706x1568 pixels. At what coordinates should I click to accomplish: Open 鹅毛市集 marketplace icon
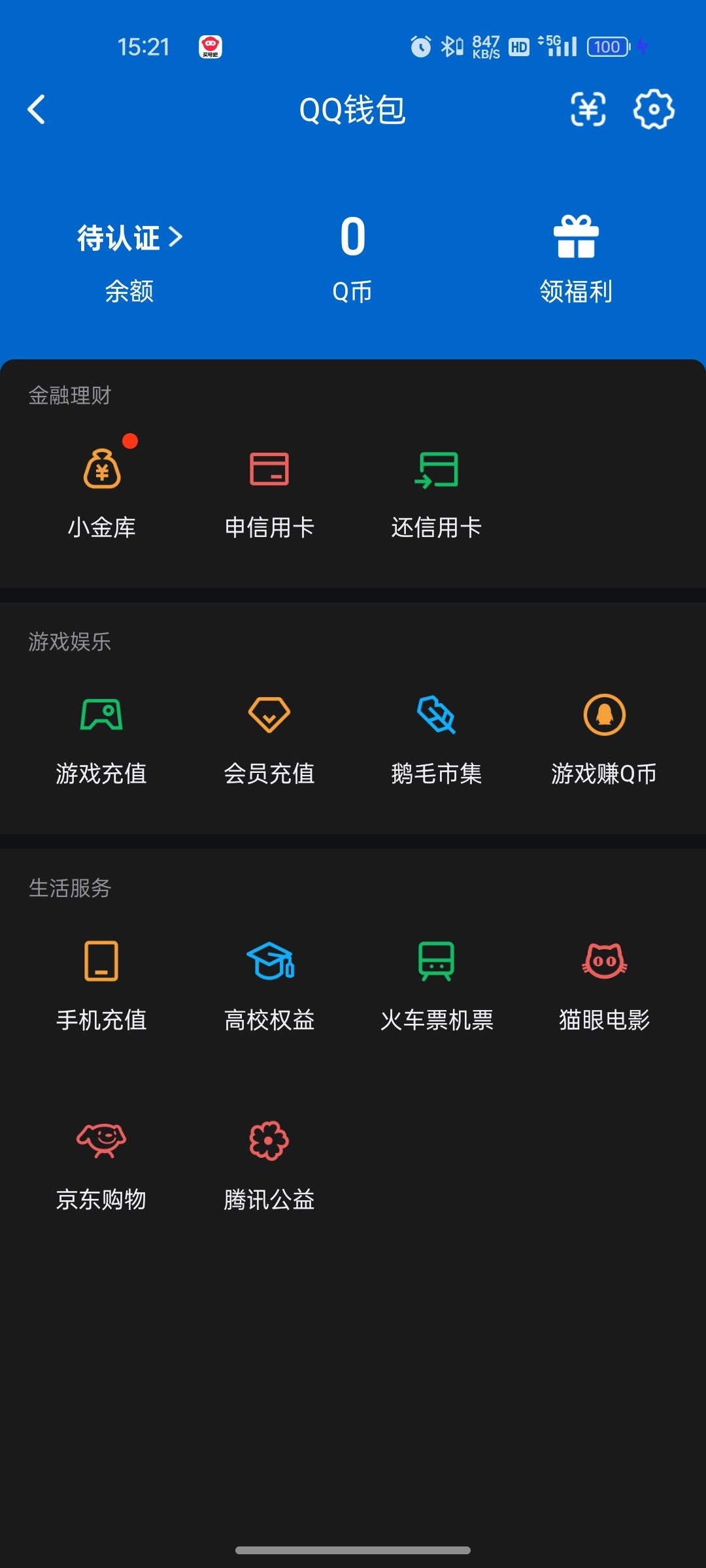coord(437,715)
